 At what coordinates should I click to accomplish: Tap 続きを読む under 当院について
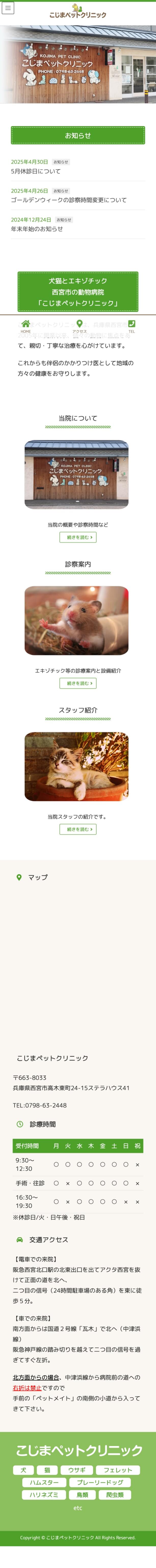coord(77,537)
